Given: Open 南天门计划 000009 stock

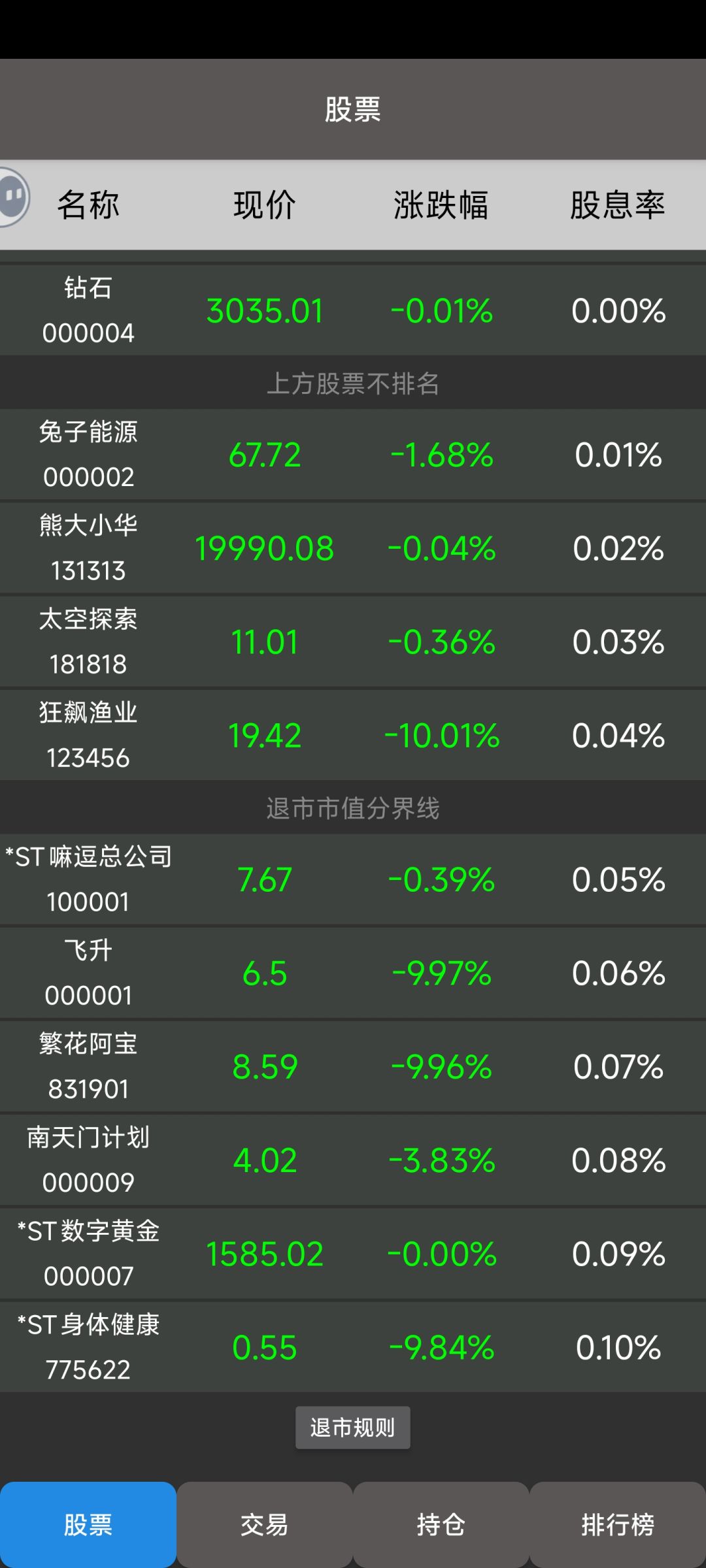Looking at the screenshot, I should point(353,1160).
